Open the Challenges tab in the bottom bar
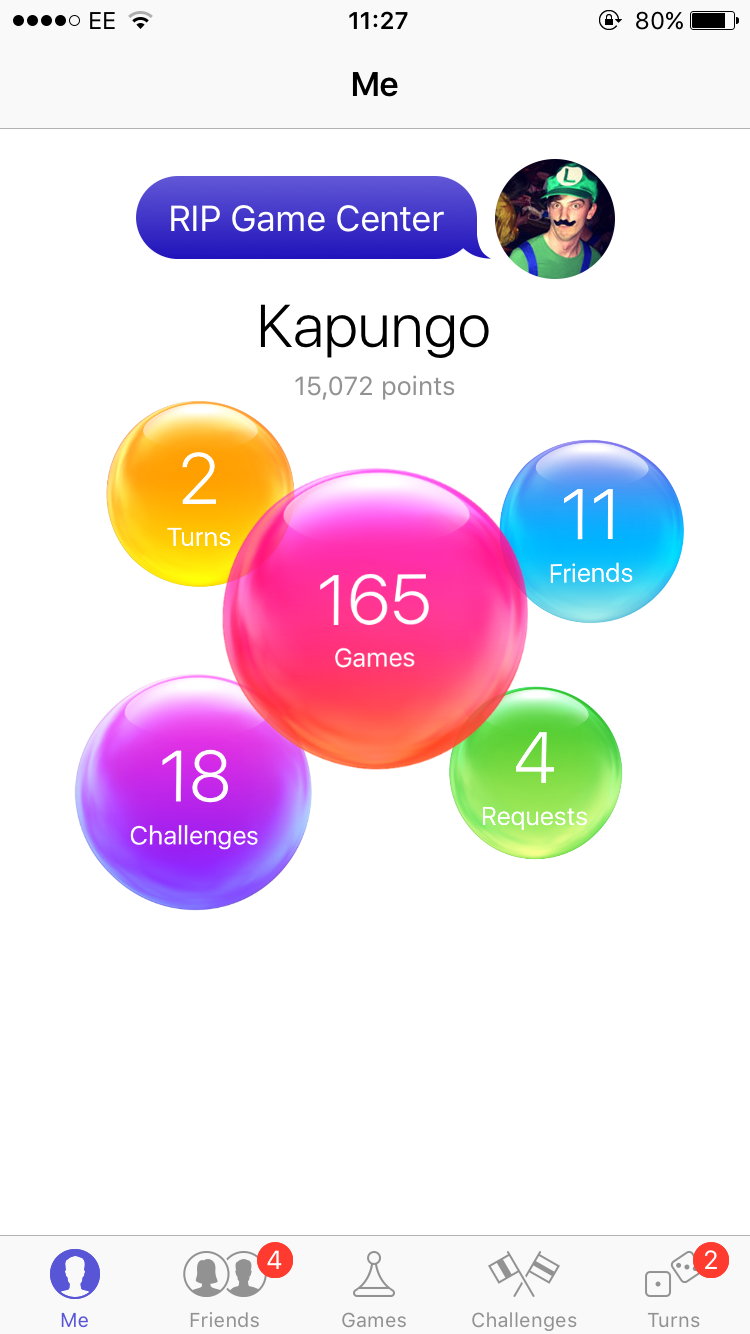 524,1289
